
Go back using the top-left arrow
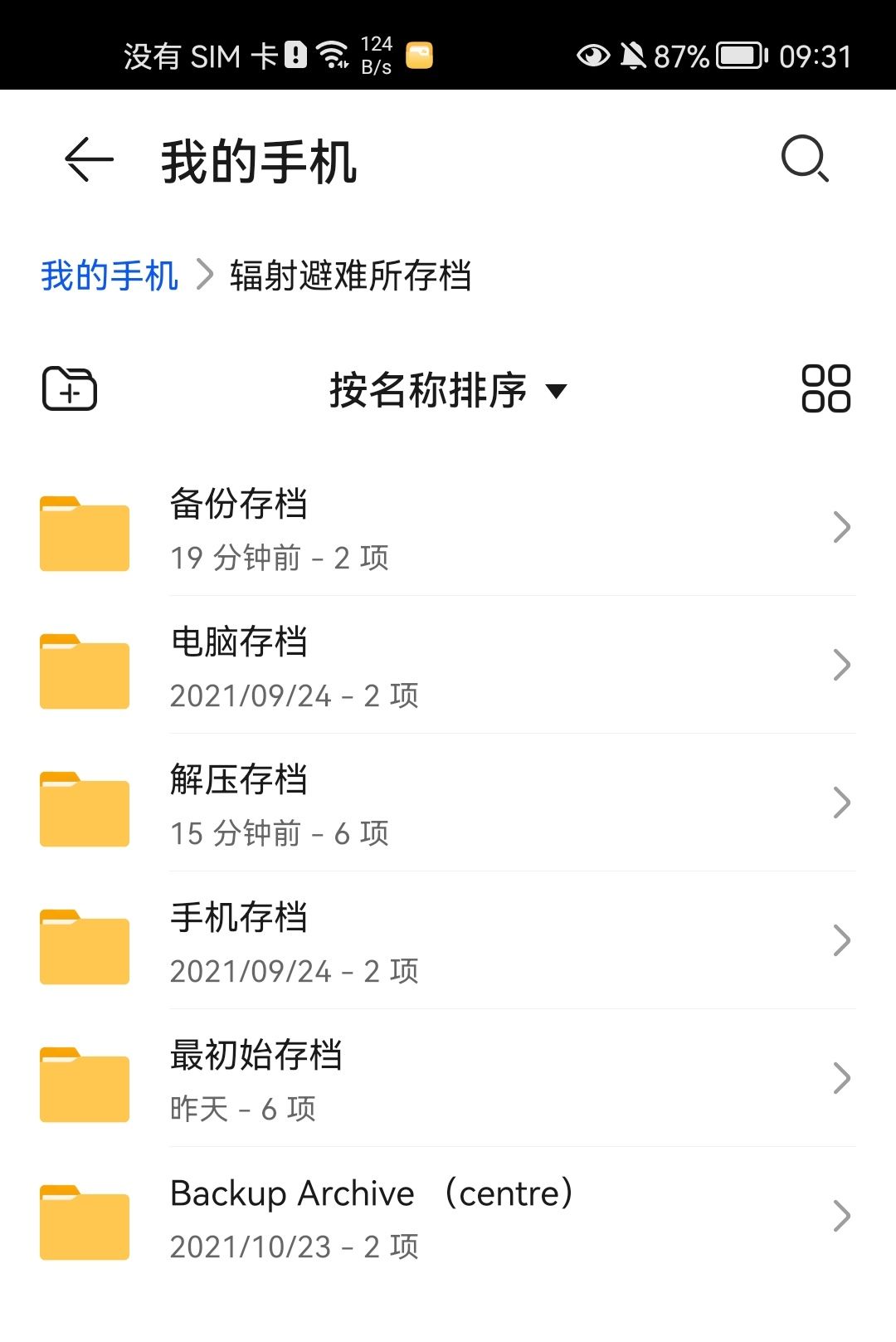(89, 159)
